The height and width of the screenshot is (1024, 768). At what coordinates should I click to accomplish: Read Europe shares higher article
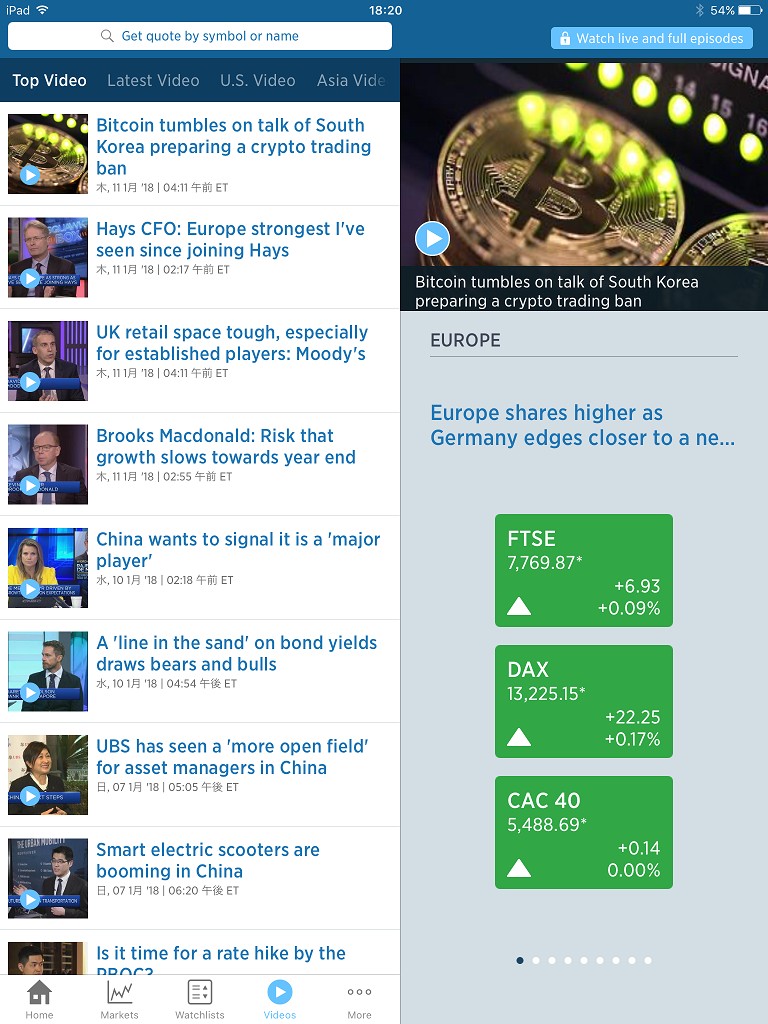[582, 425]
